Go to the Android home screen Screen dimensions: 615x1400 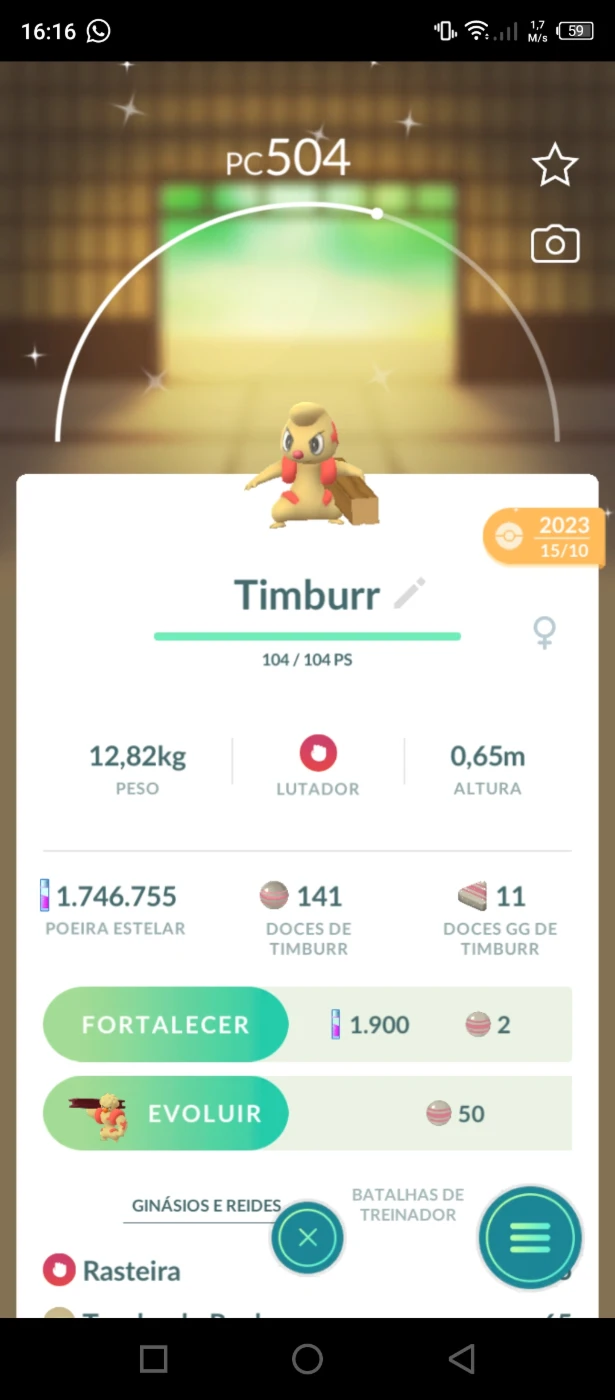coord(307,1358)
